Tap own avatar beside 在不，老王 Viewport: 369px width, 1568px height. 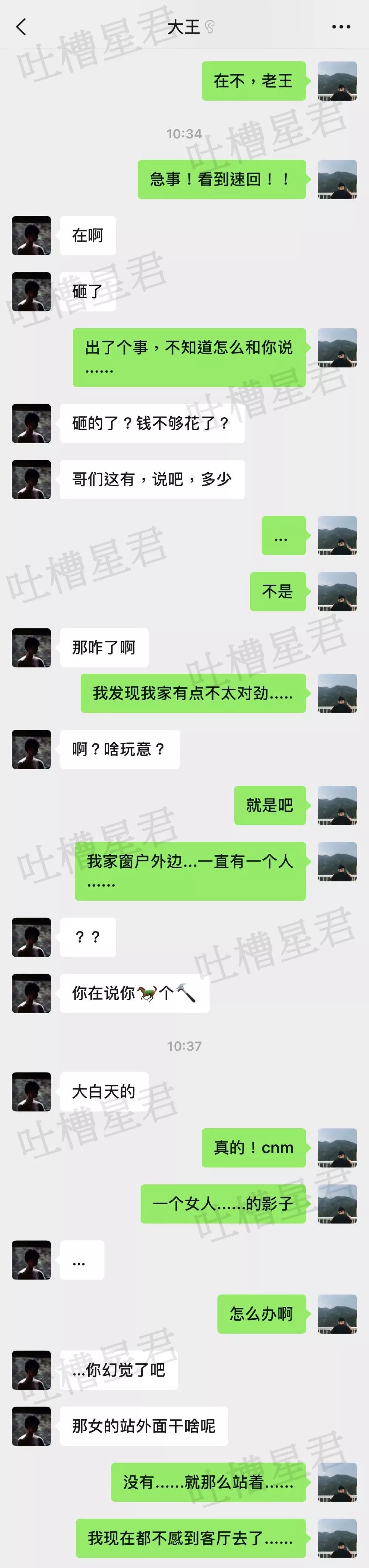pos(337,80)
